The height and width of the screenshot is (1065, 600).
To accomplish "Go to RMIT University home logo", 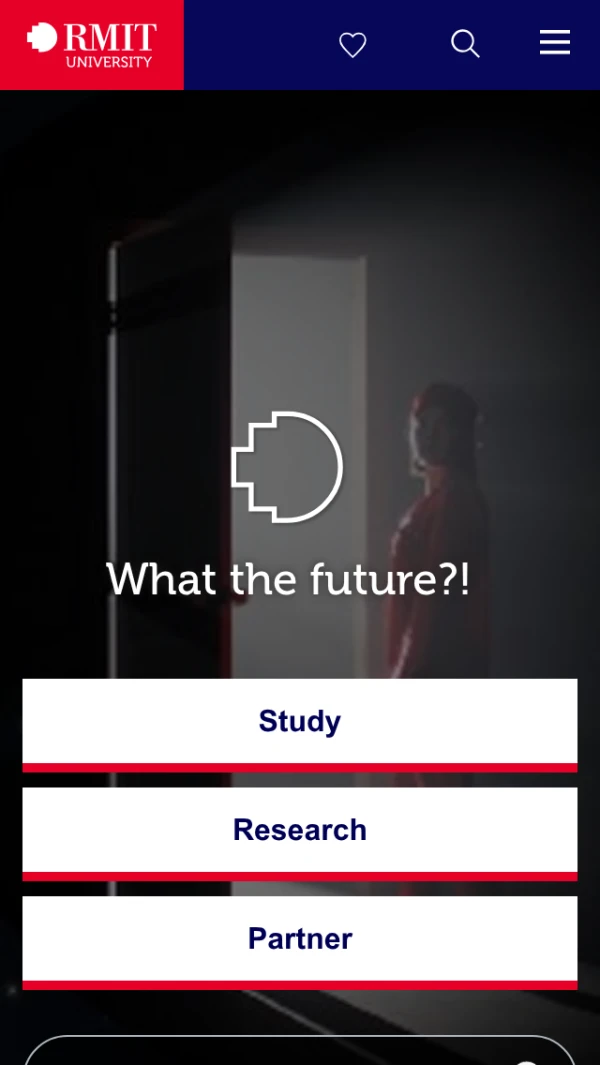I will 92,45.
